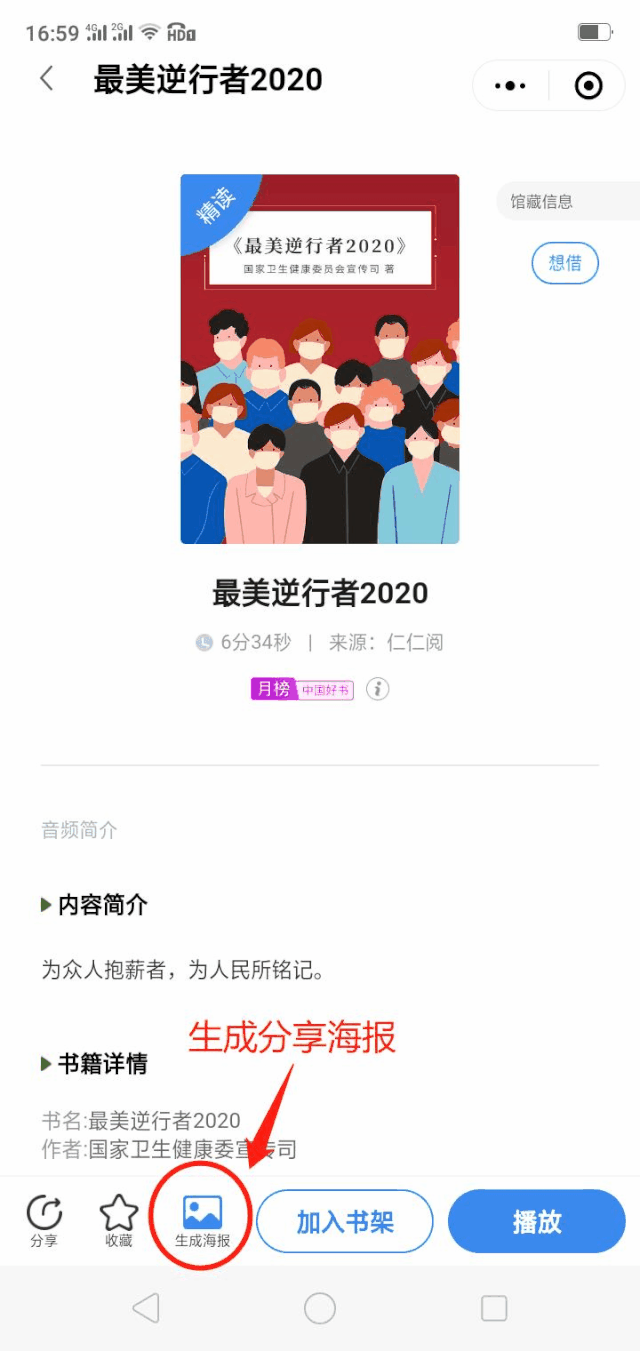Open 馆藏信息 collection info
640x1351 pixels.
pyautogui.click(x=566, y=202)
